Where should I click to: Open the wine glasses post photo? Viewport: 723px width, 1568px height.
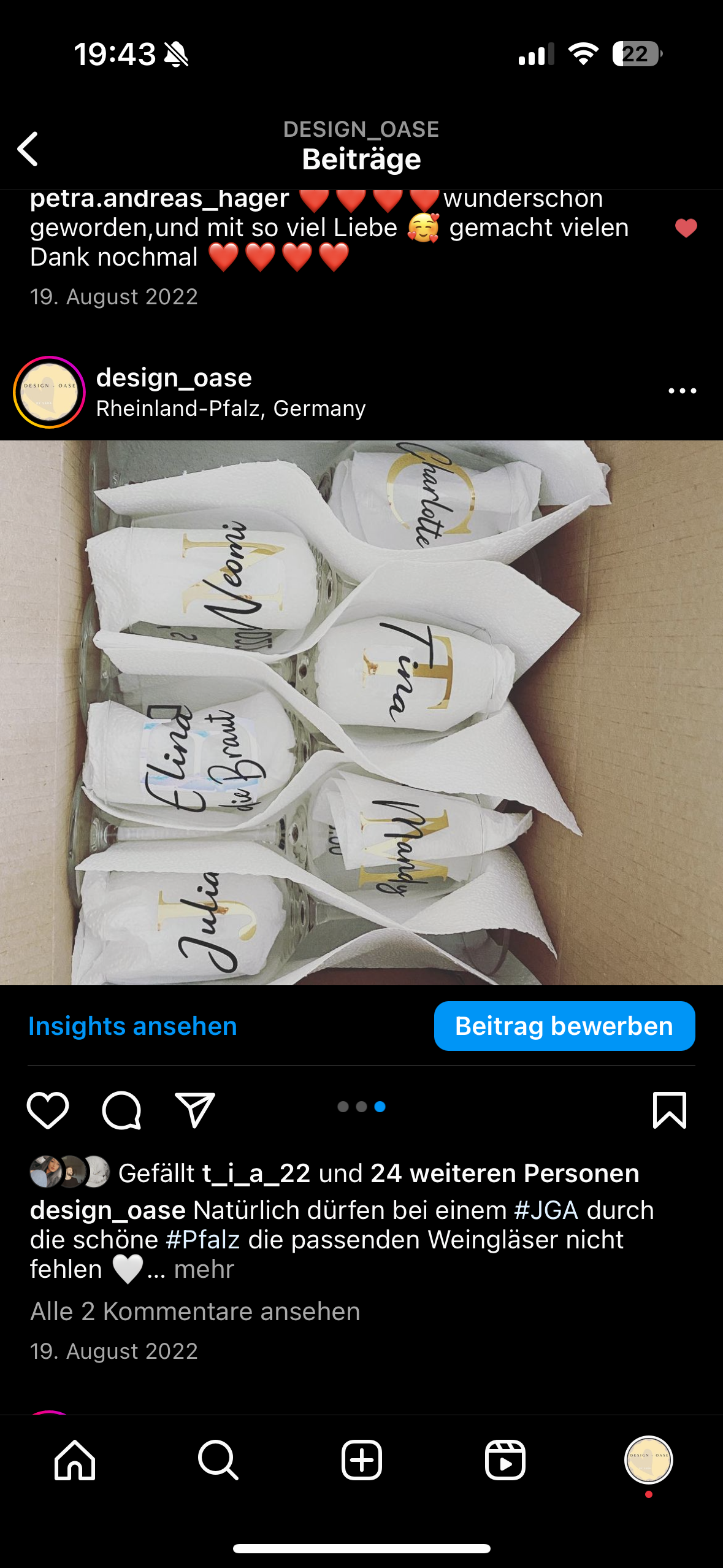coord(361,712)
